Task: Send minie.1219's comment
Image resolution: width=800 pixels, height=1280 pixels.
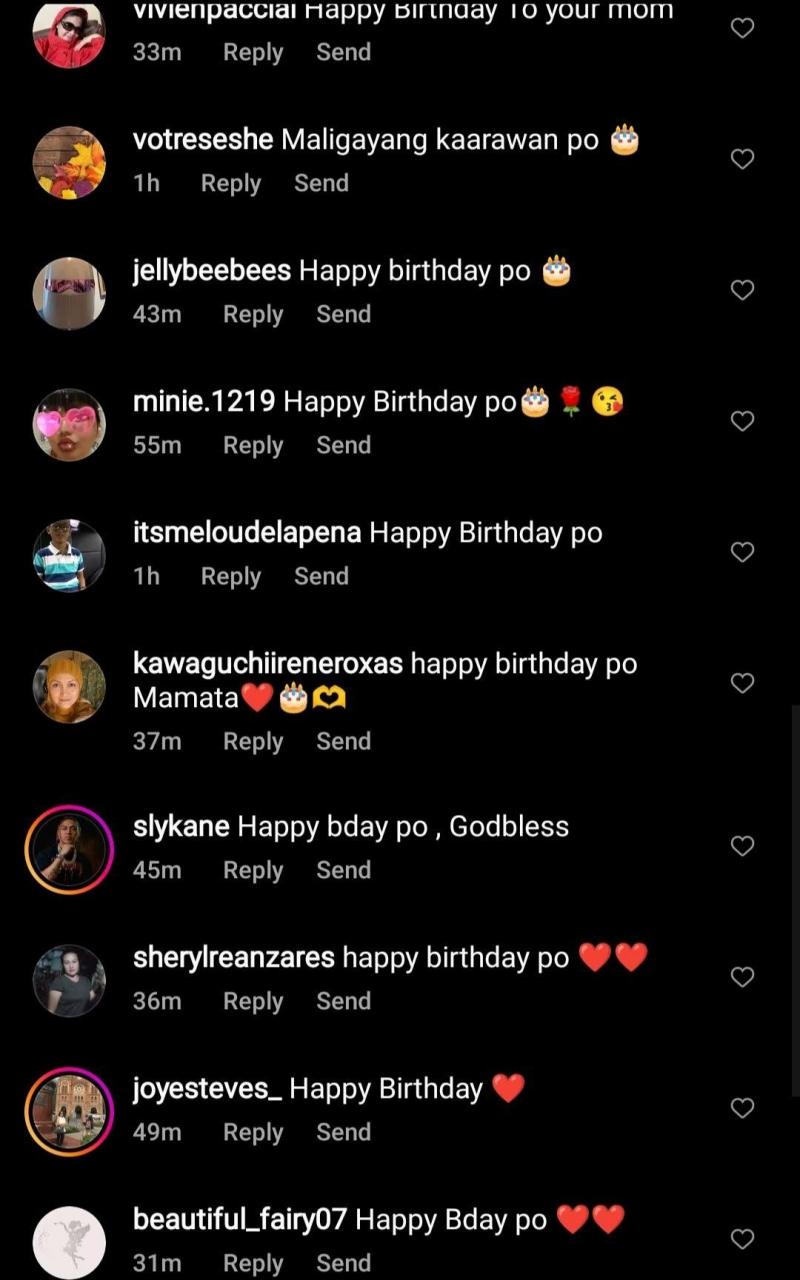Action: pyautogui.click(x=343, y=445)
